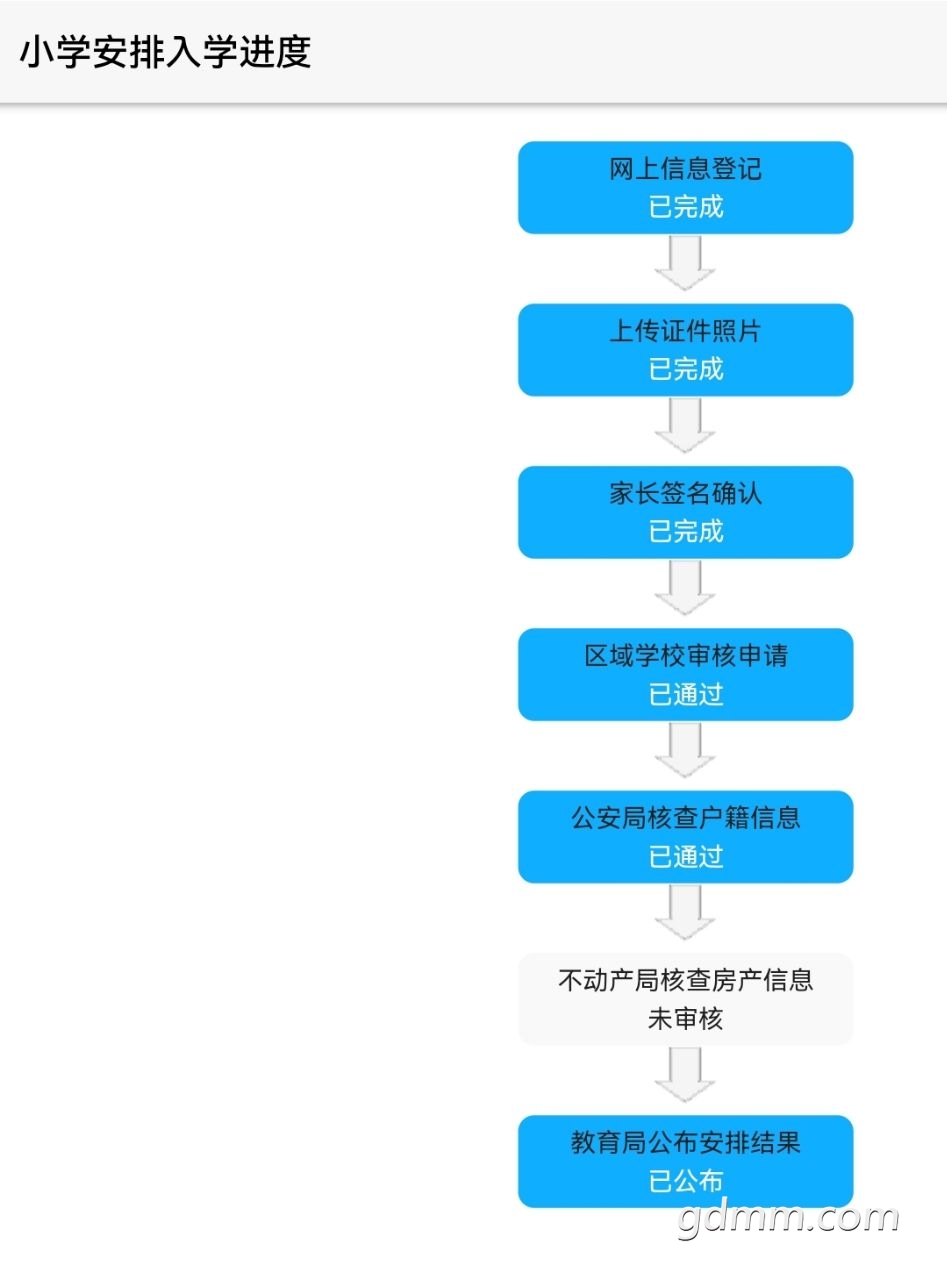Screen dimensions: 947x1280
Task: Select the 不动产局核查房产信息 step
Action: [x=685, y=999]
